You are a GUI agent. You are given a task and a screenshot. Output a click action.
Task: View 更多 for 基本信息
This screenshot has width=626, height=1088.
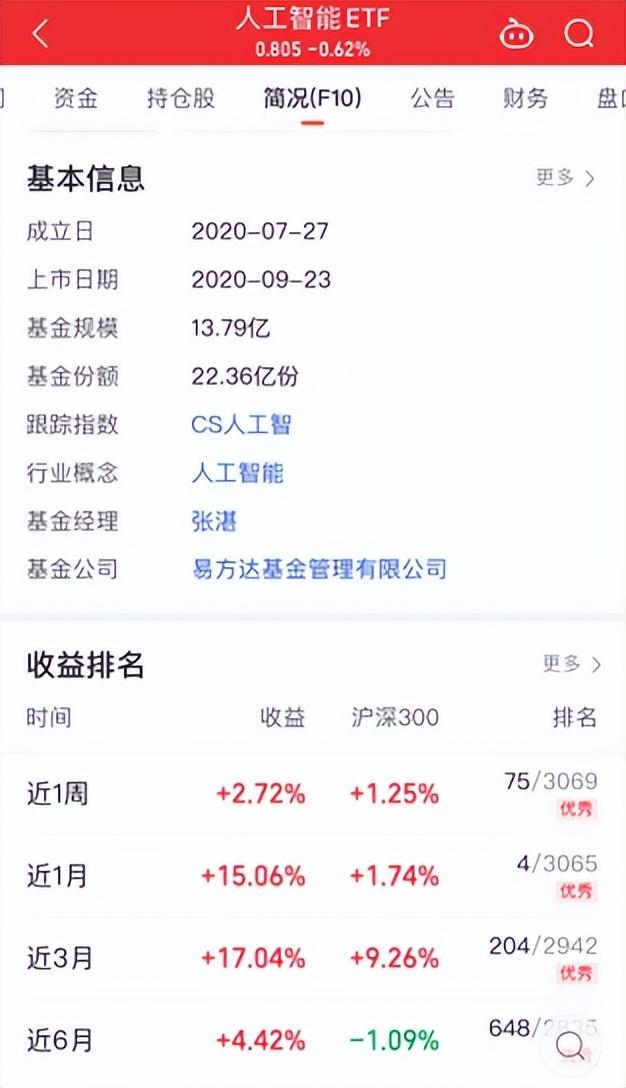click(566, 178)
